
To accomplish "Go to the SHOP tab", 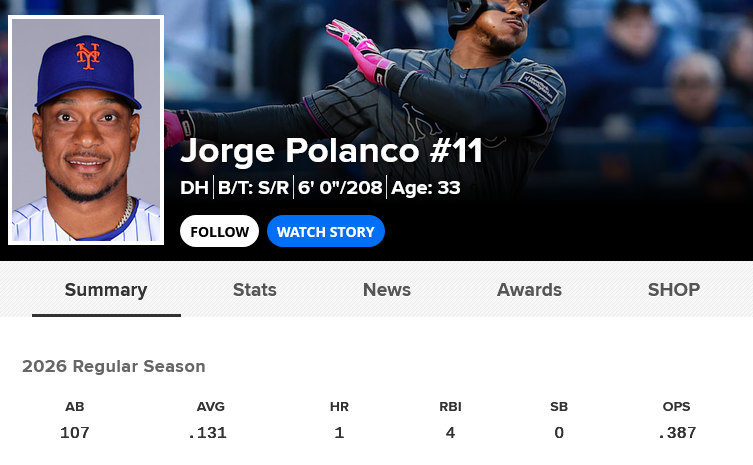I will pyautogui.click(x=674, y=290).
